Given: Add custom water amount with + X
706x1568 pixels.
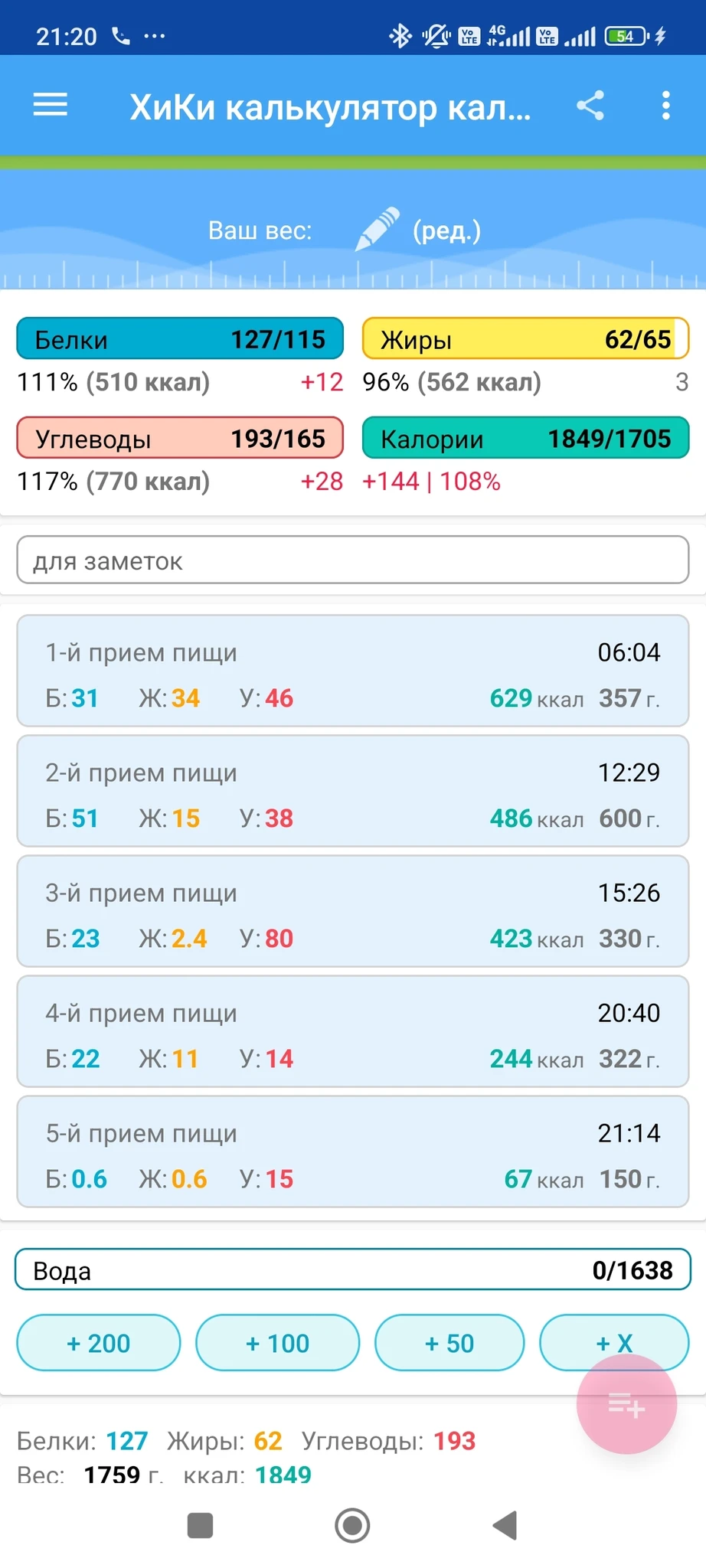Looking at the screenshot, I should point(605,1336).
